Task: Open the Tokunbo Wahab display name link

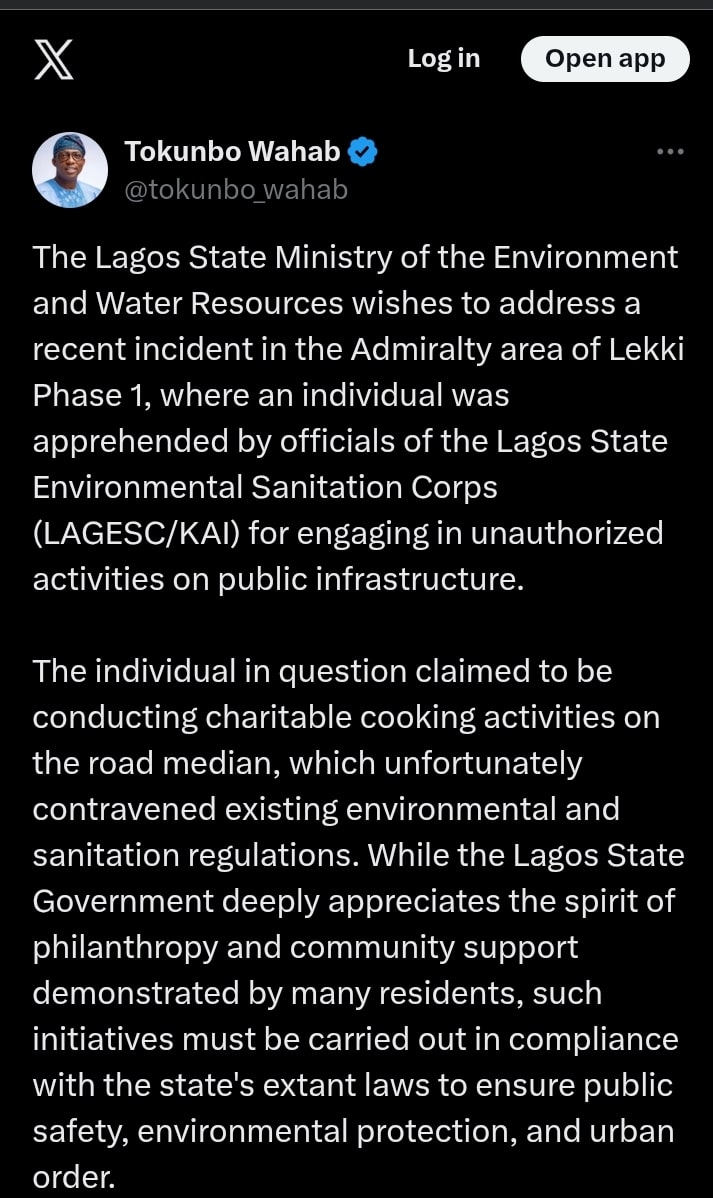Action: [x=232, y=151]
